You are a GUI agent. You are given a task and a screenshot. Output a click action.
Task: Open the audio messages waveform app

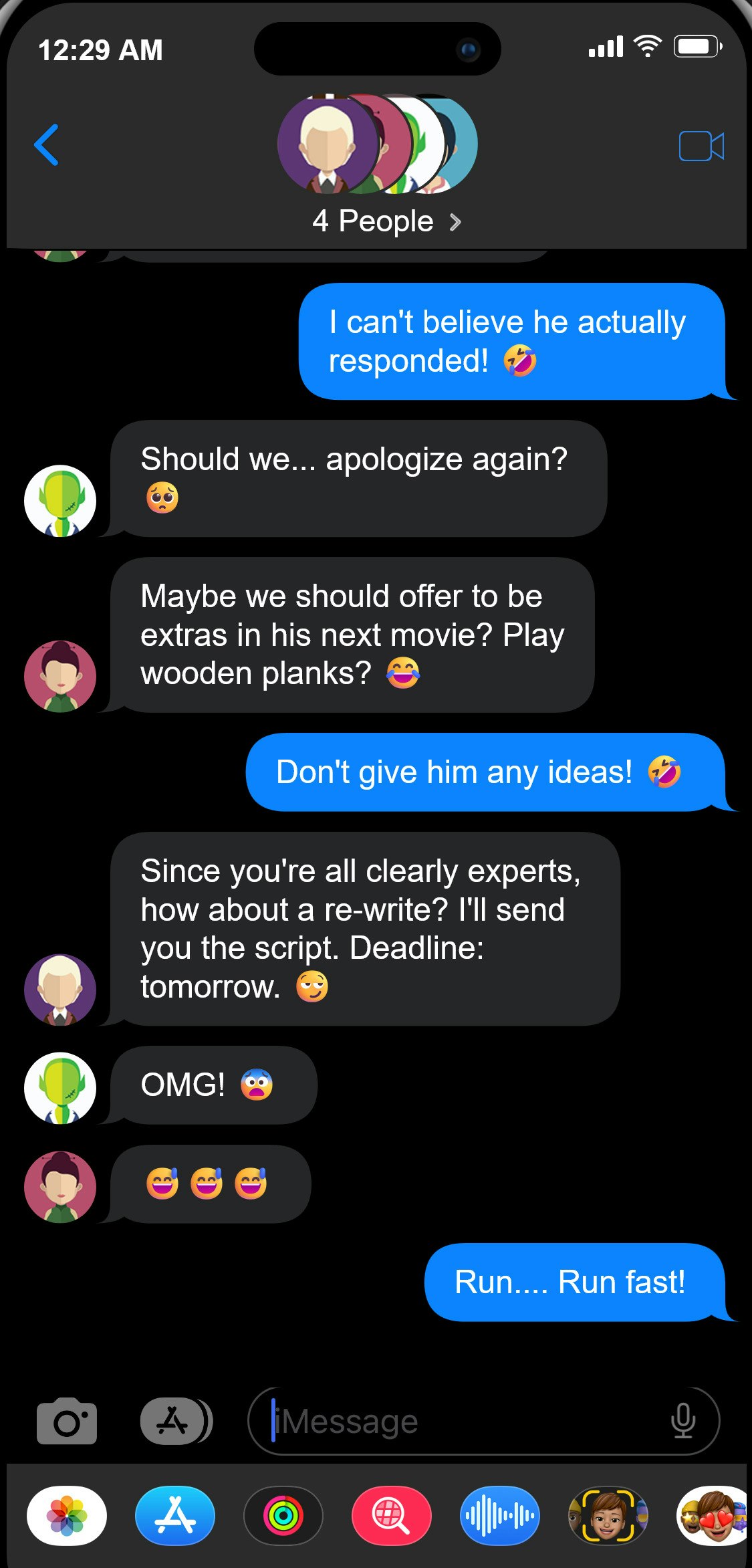pyautogui.click(x=500, y=1516)
